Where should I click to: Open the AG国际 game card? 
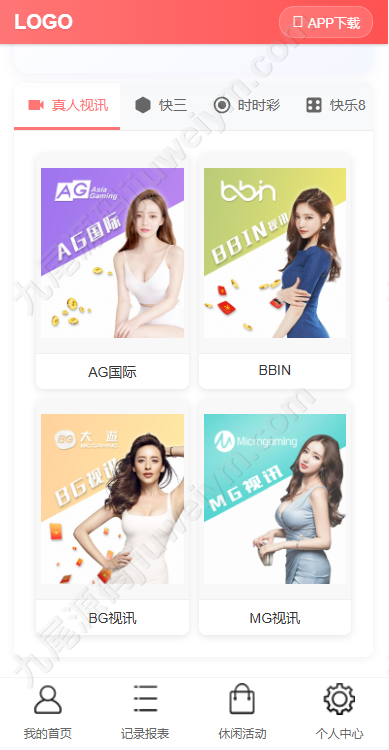tap(112, 271)
